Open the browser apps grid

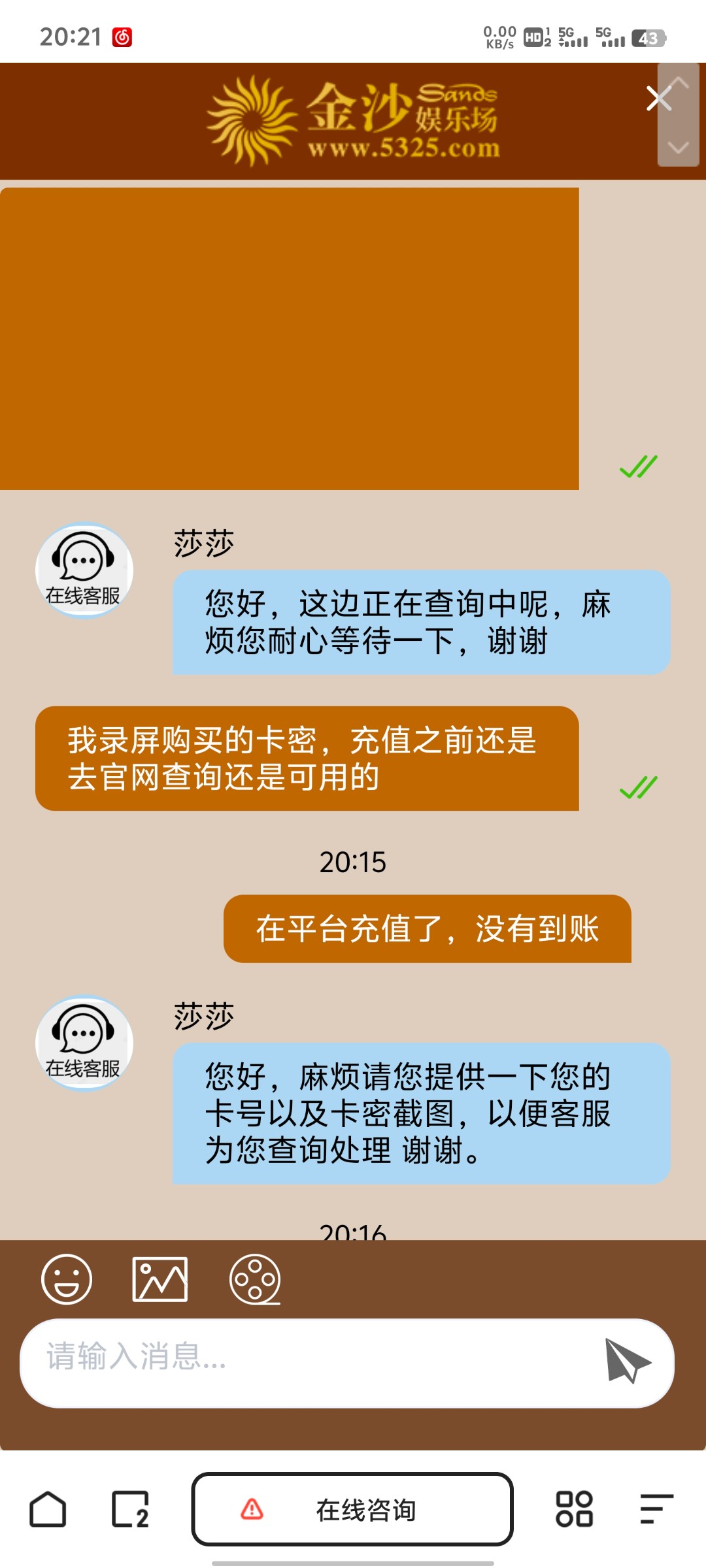point(574,1509)
